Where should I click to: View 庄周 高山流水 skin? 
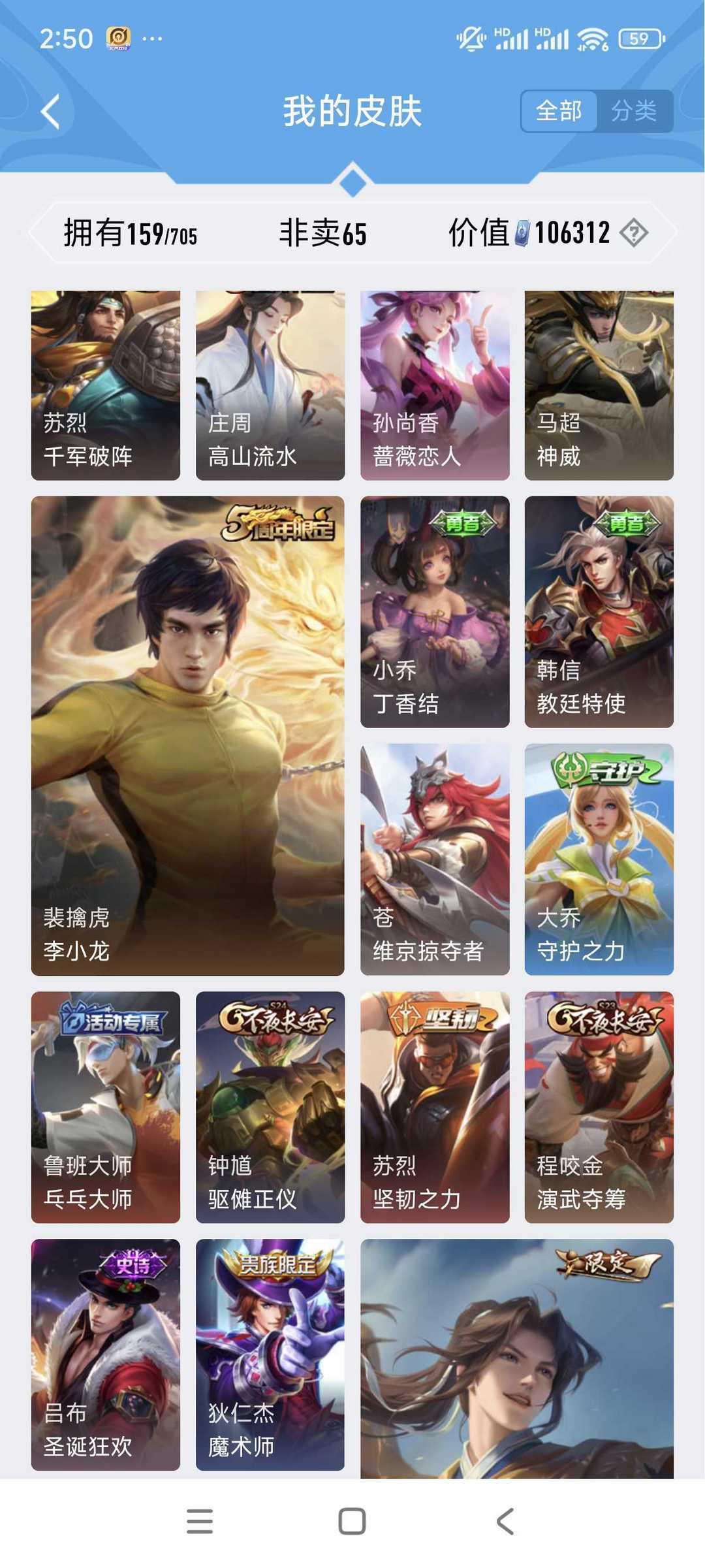270,385
